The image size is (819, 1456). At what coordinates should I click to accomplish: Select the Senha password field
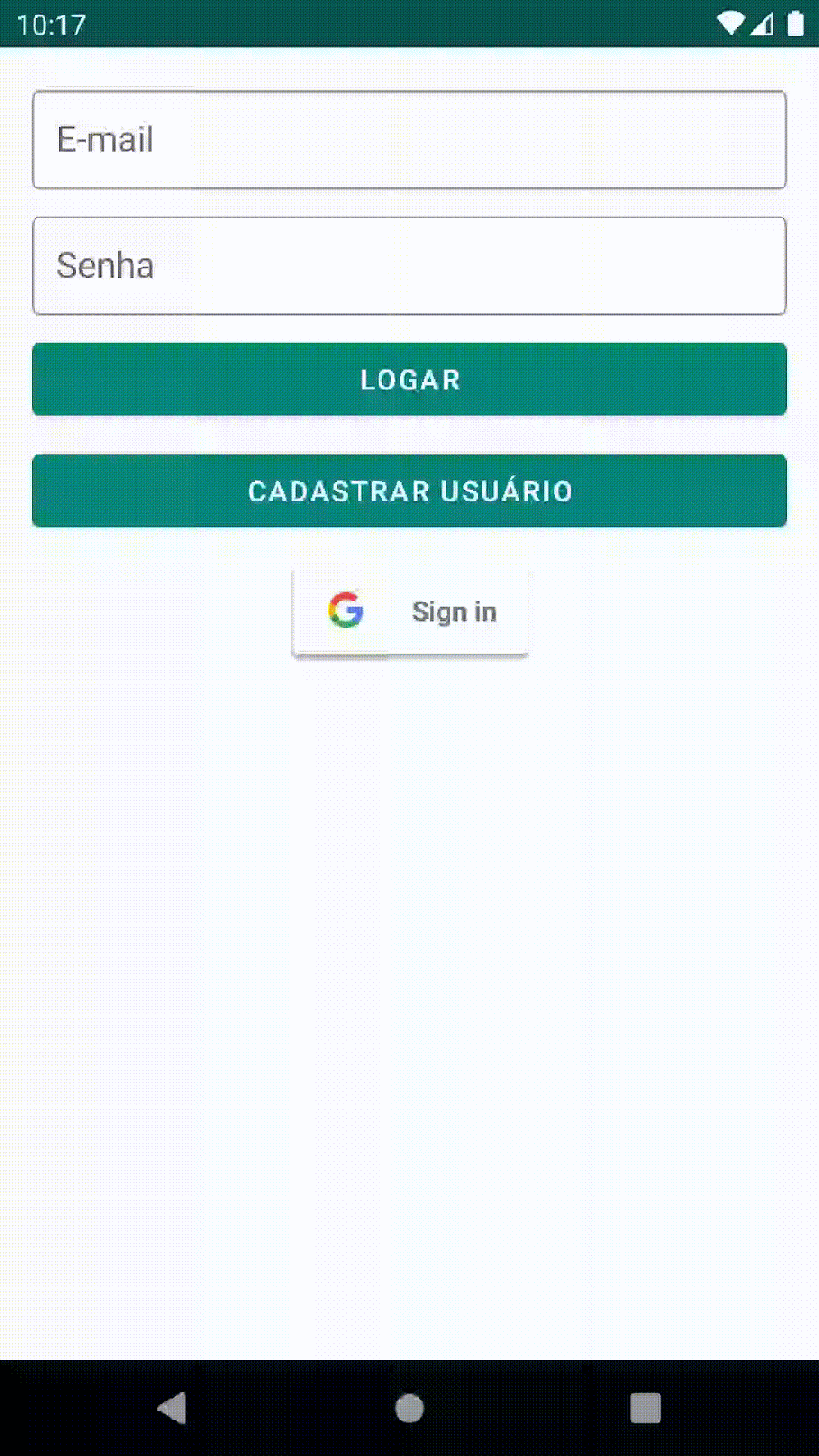click(x=409, y=266)
